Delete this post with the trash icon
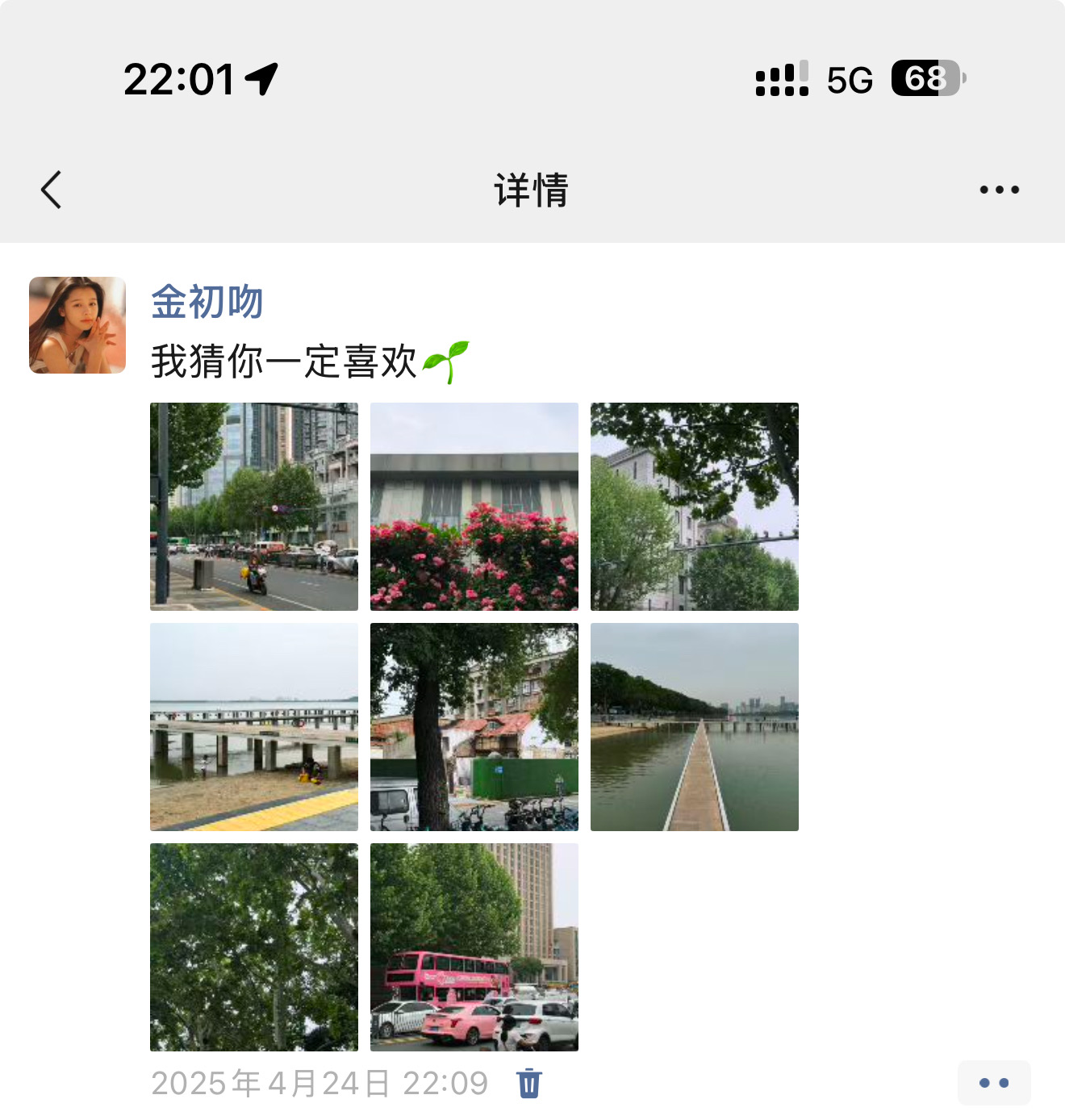The width and height of the screenshot is (1065, 1120). pyautogui.click(x=529, y=1083)
